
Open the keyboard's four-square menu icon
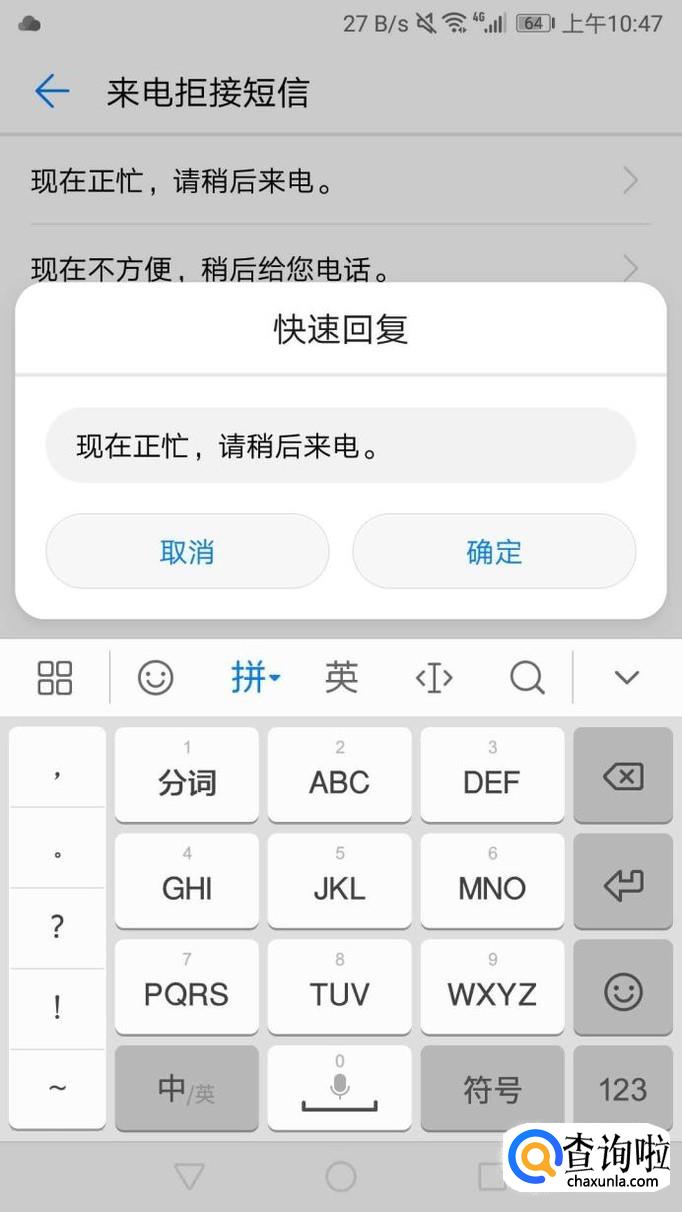tap(55, 677)
